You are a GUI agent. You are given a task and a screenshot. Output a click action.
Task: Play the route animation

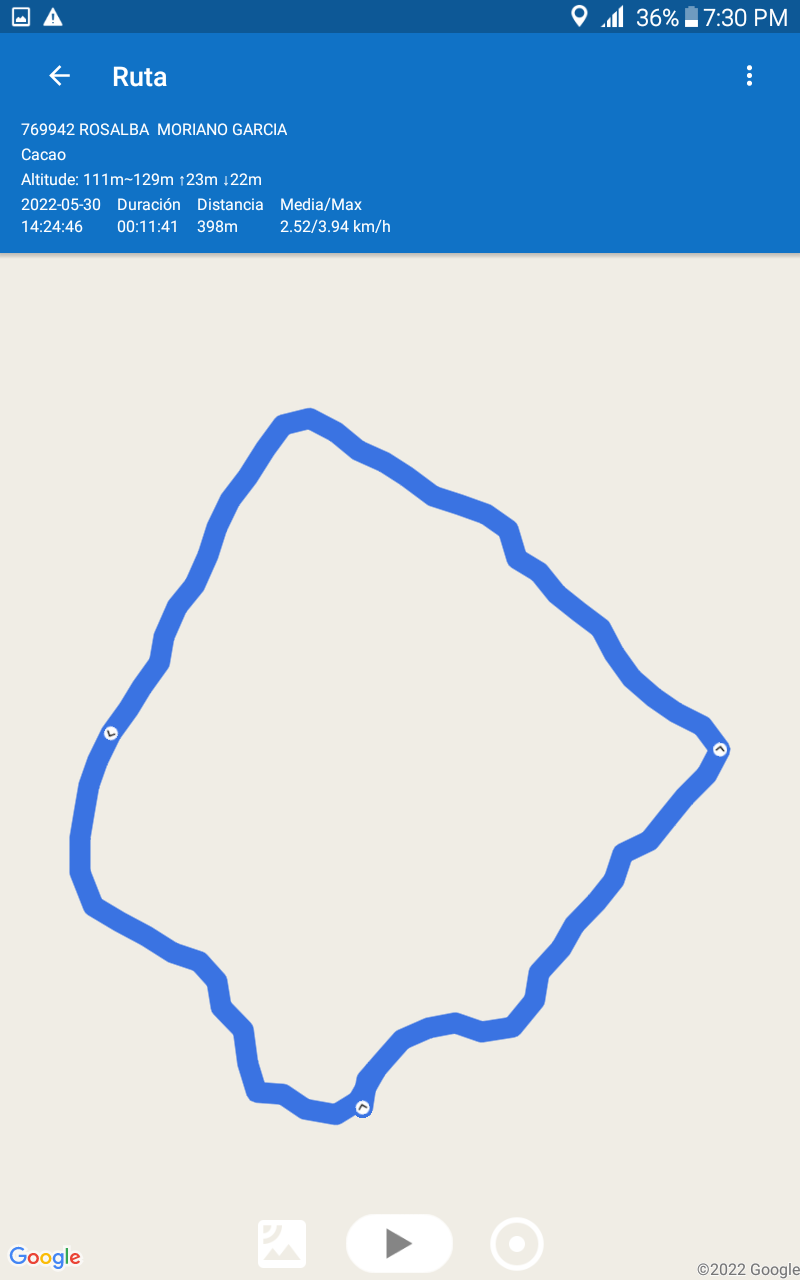tap(399, 1243)
